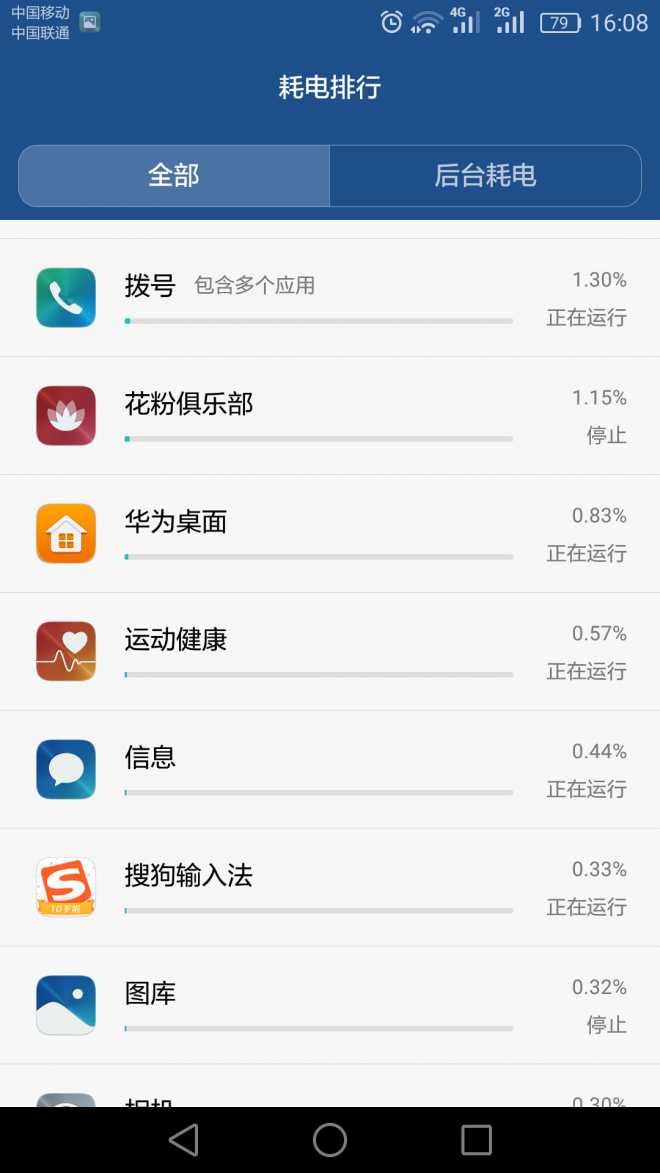
Task: Switch to the 后台耗电 tab
Action: pos(486,176)
